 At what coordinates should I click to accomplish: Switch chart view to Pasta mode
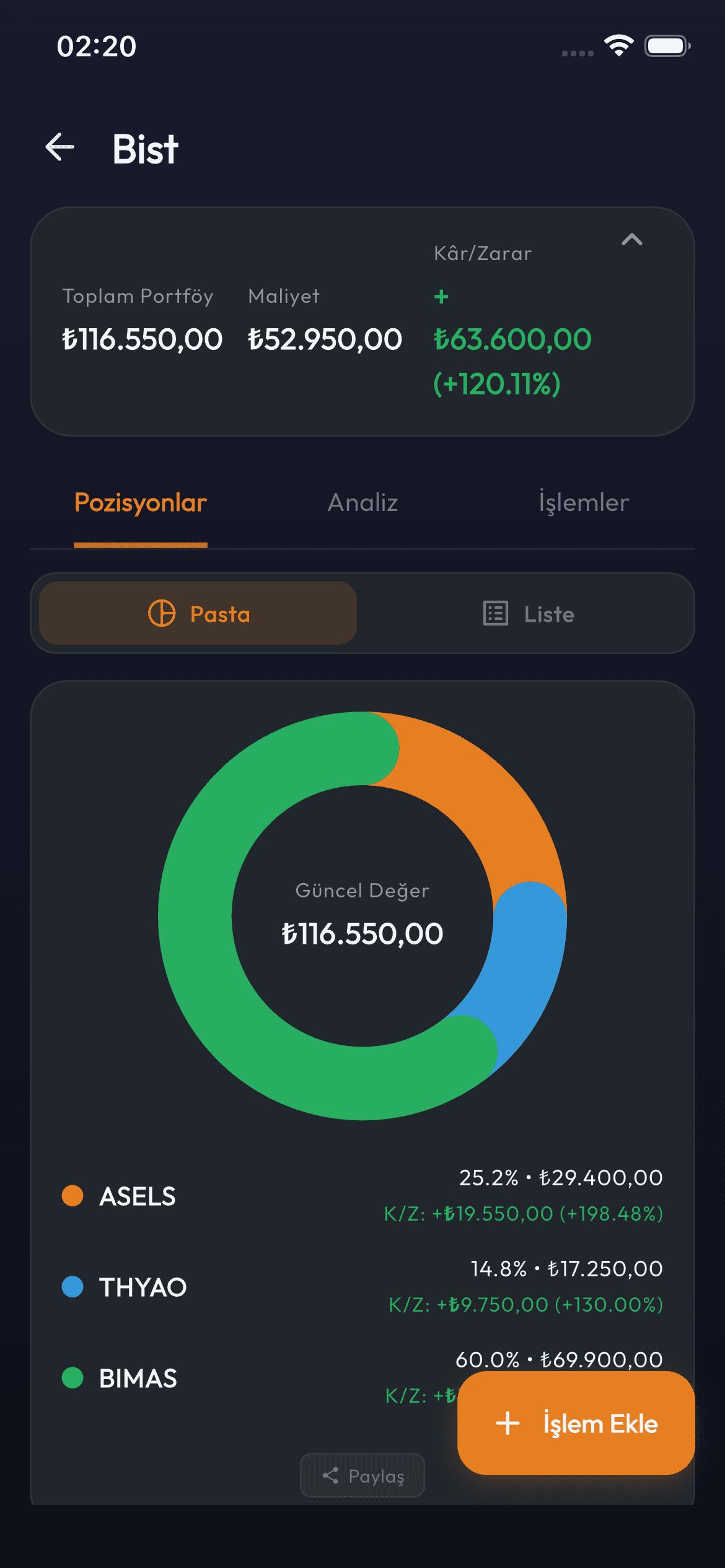point(197,613)
